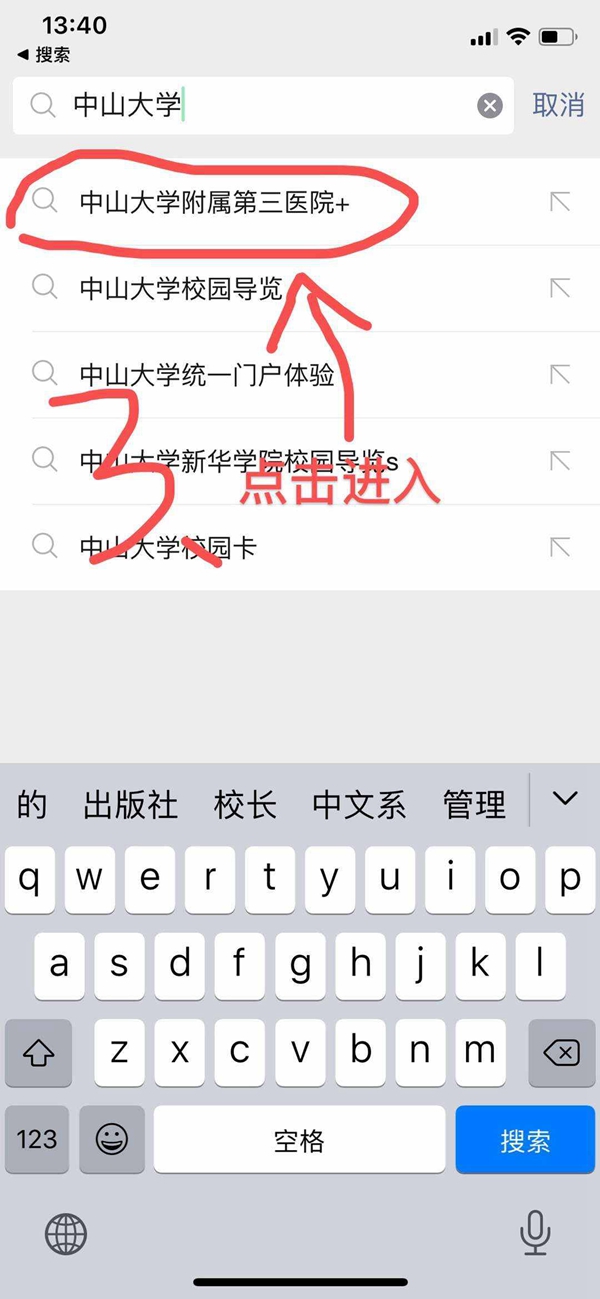Select suggestion 中山大学校园卡
Screen dimensions: 600x1299
(300, 547)
